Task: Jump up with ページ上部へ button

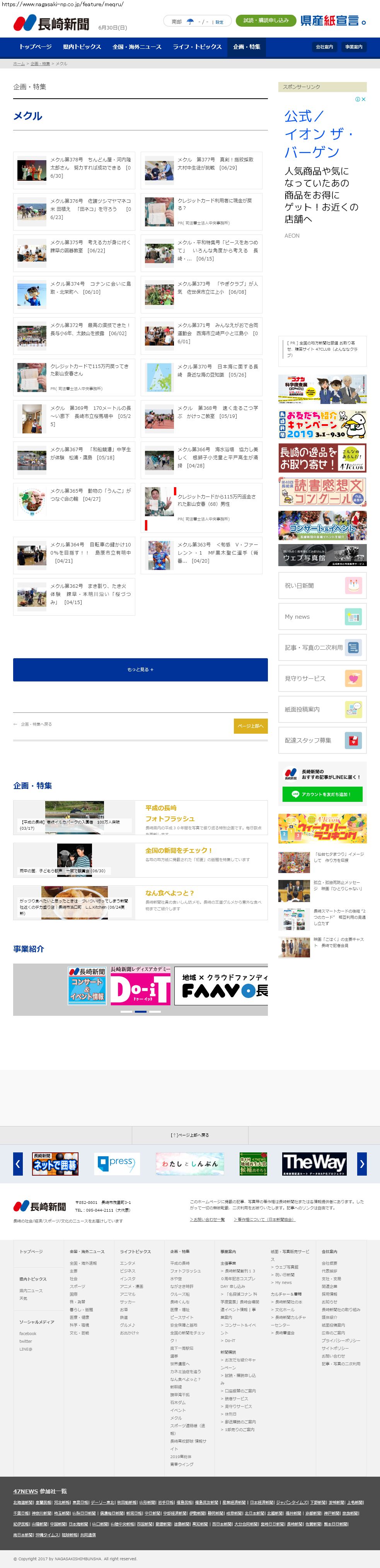Action: [x=250, y=726]
